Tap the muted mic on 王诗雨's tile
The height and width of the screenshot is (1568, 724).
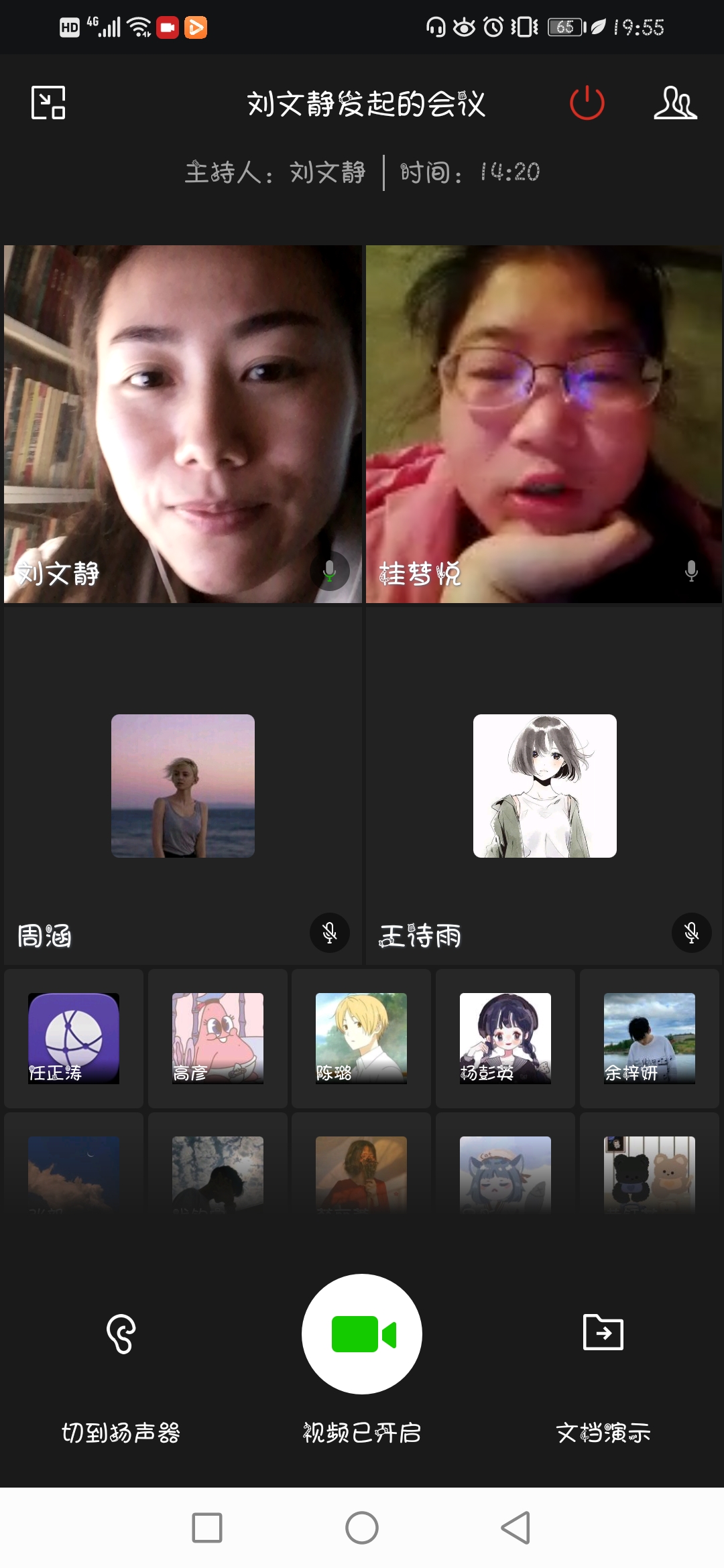[x=691, y=933]
